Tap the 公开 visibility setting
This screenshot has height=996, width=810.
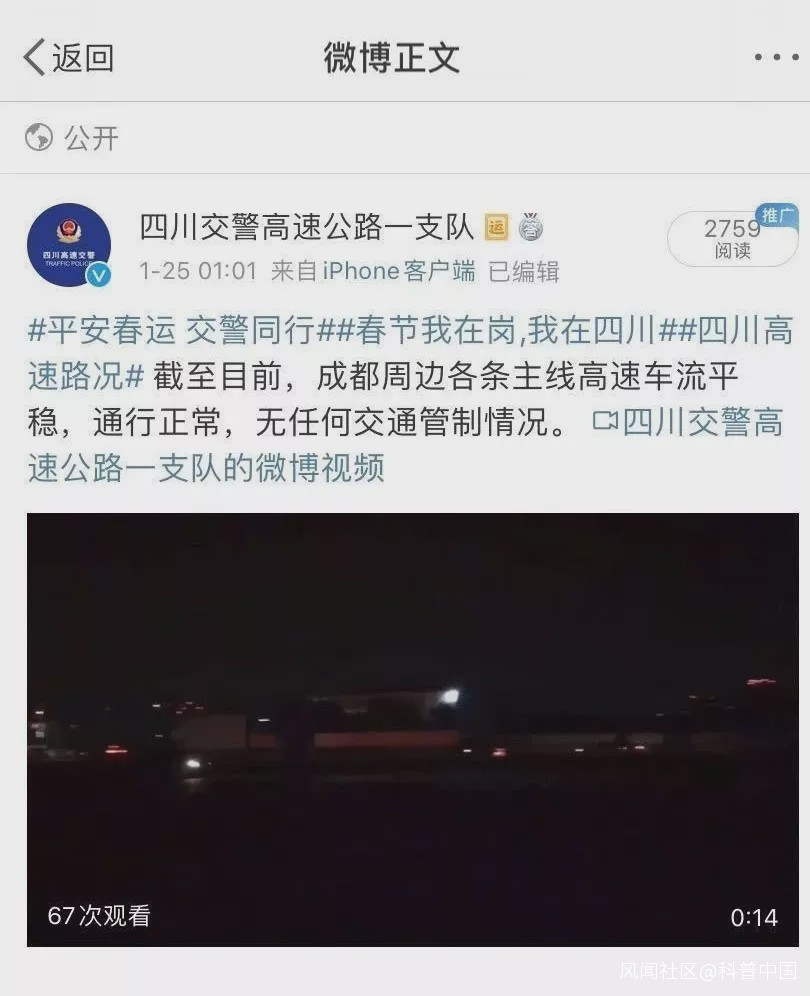click(72, 138)
